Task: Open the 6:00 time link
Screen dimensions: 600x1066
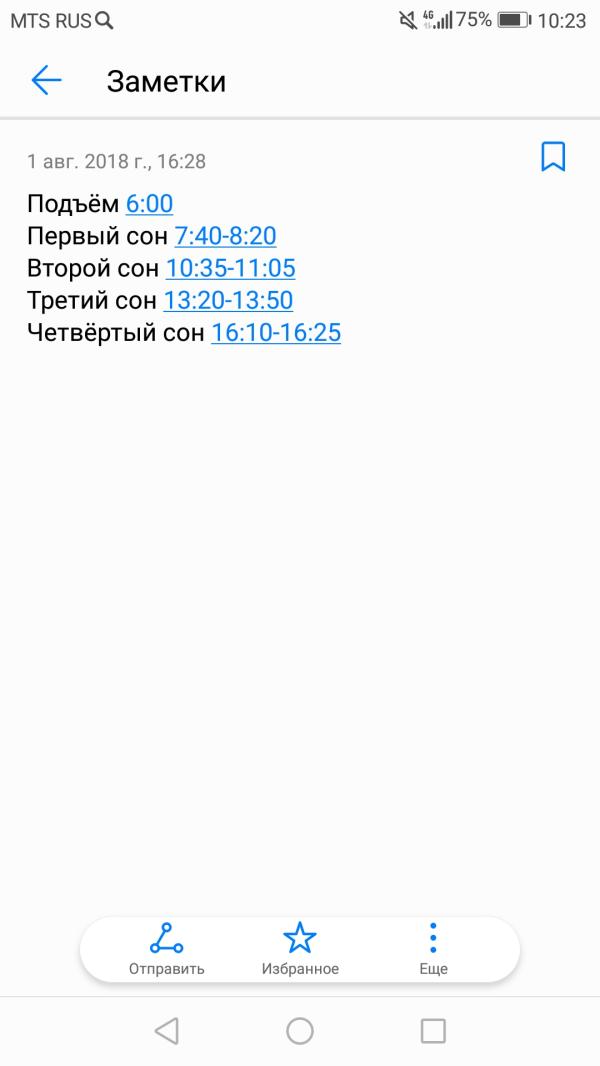Action: point(149,203)
